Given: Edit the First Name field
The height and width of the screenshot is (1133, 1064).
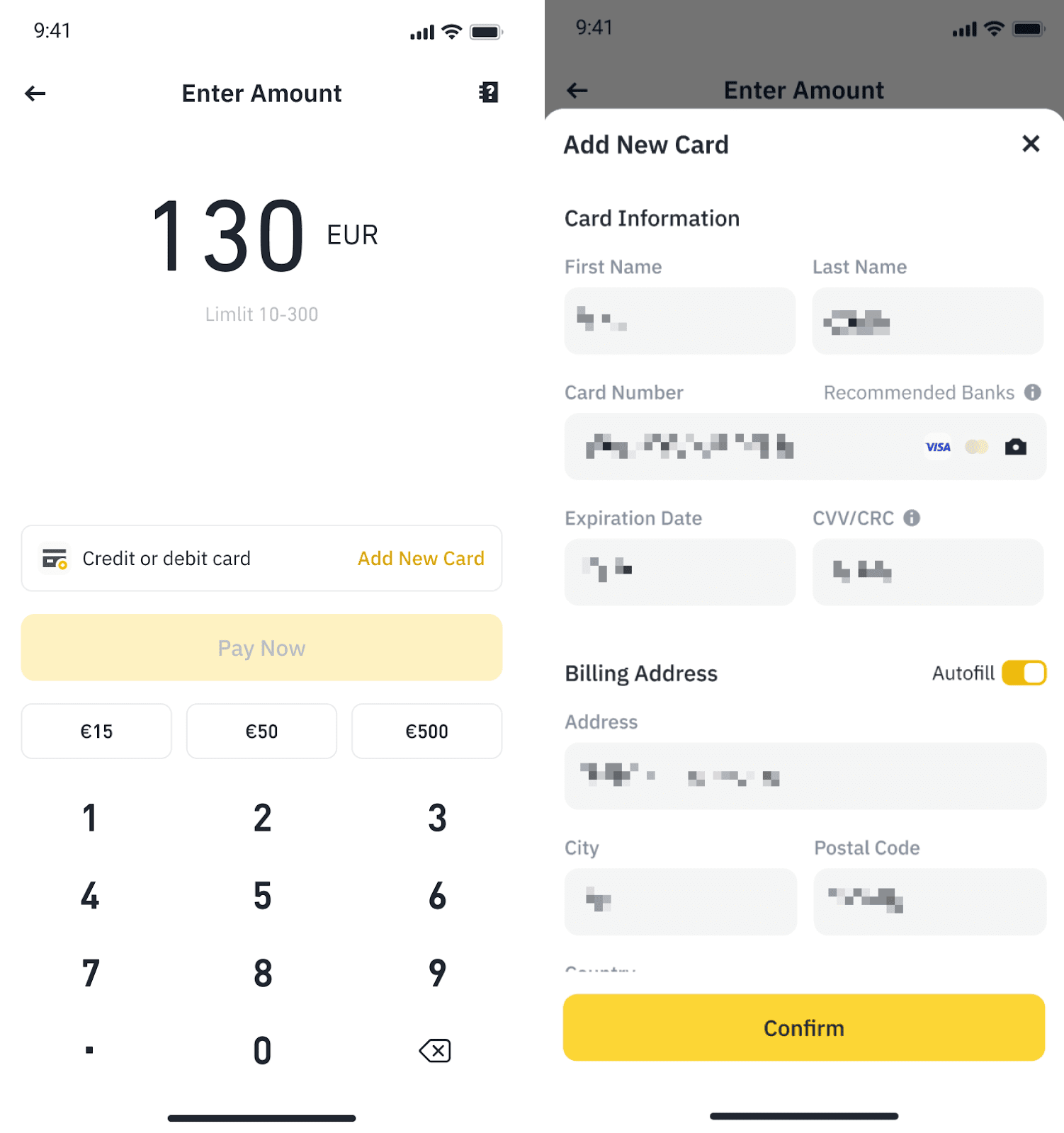Looking at the screenshot, I should point(679,321).
